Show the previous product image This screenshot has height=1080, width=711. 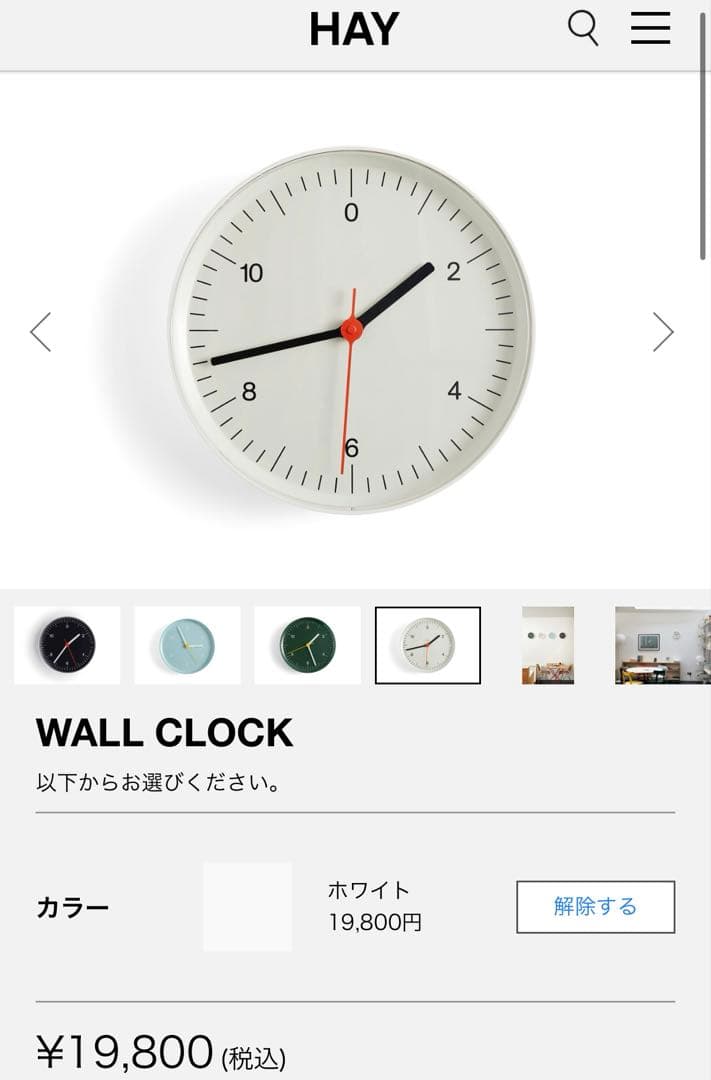pos(40,332)
